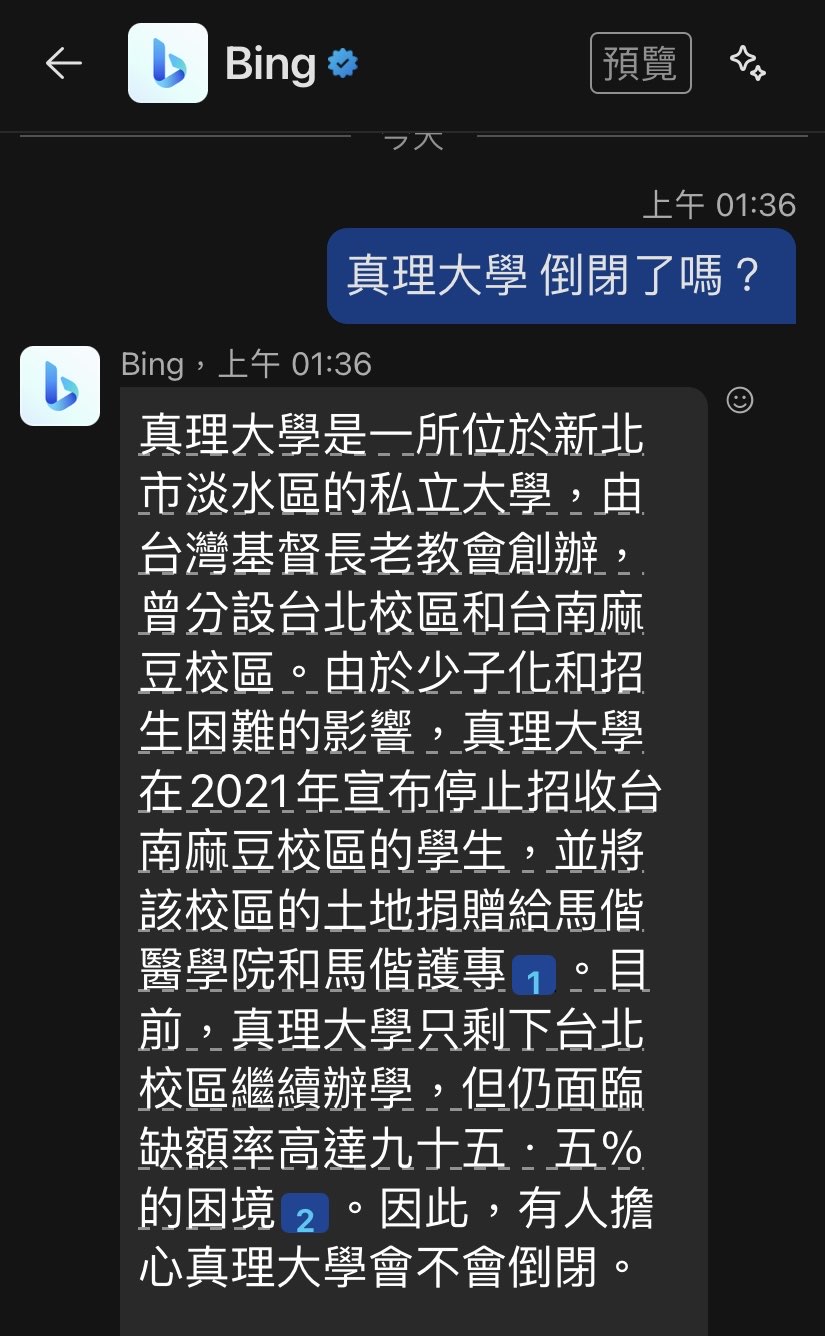Open the Bing chat profile header

(270, 64)
